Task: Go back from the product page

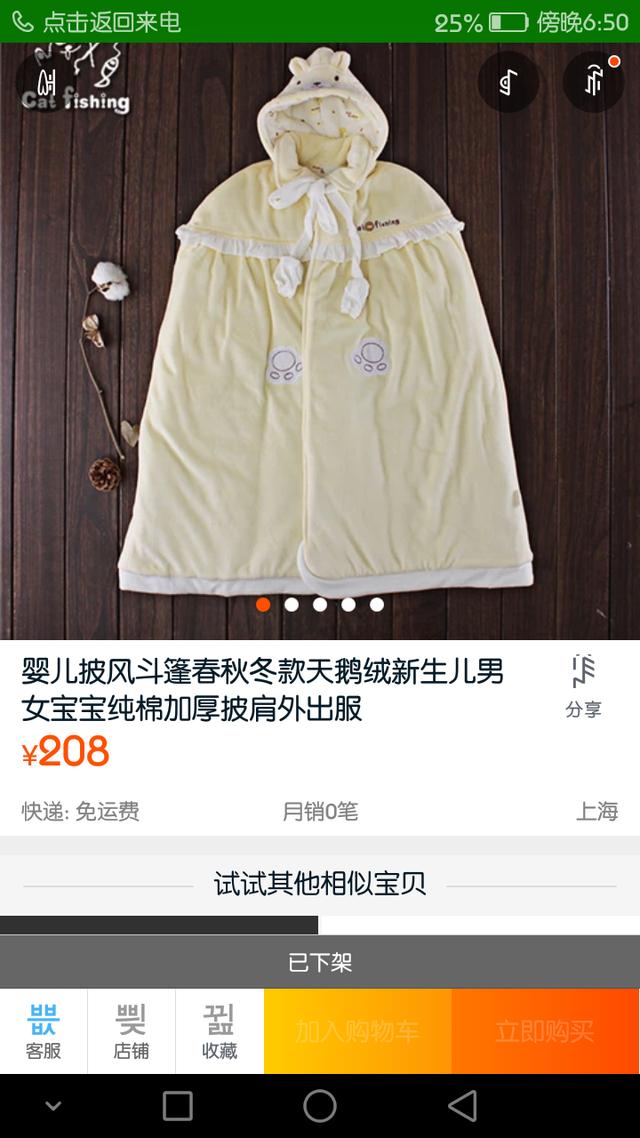Action: pyautogui.click(x=44, y=82)
